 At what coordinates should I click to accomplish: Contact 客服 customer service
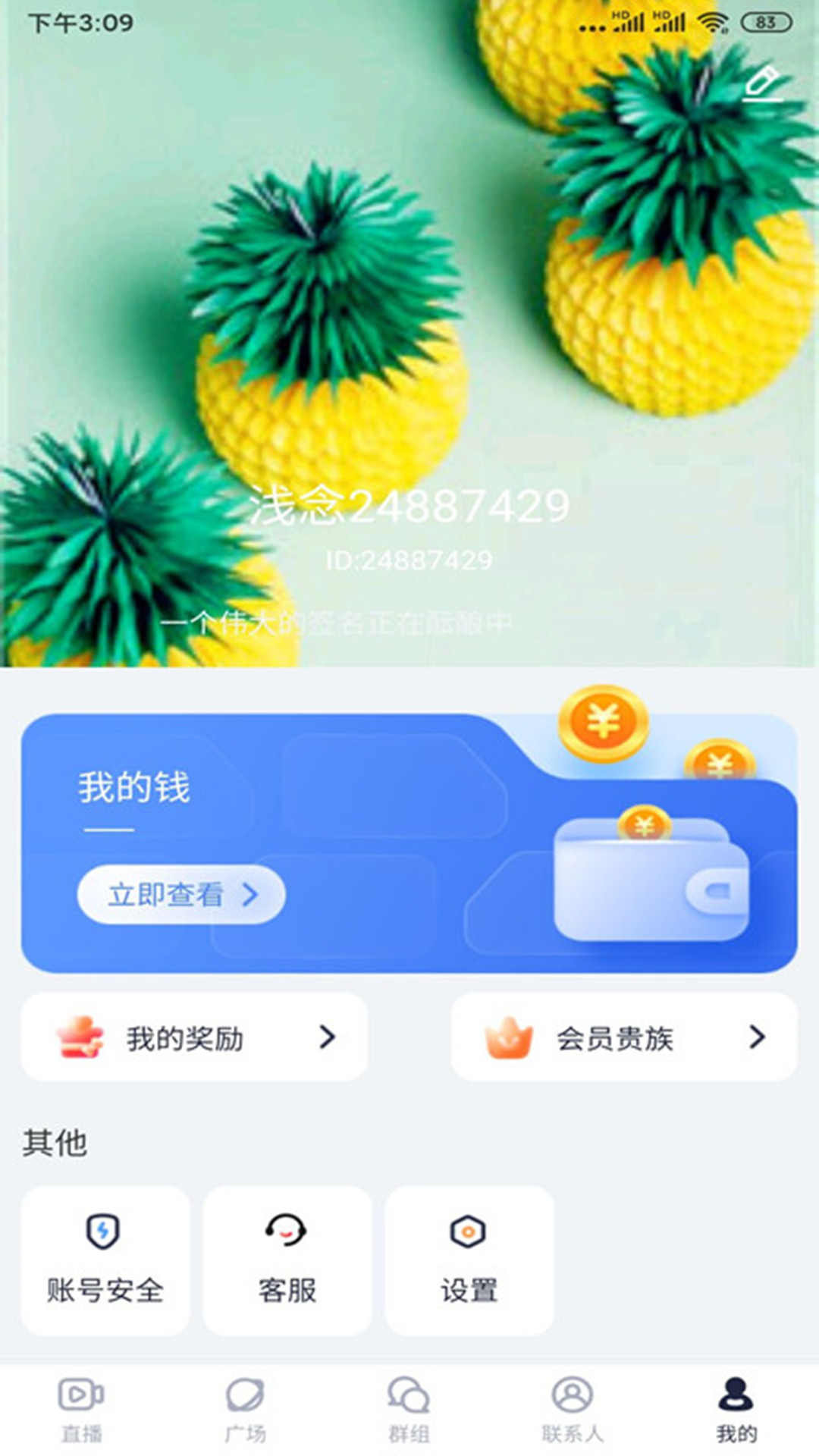287,1260
